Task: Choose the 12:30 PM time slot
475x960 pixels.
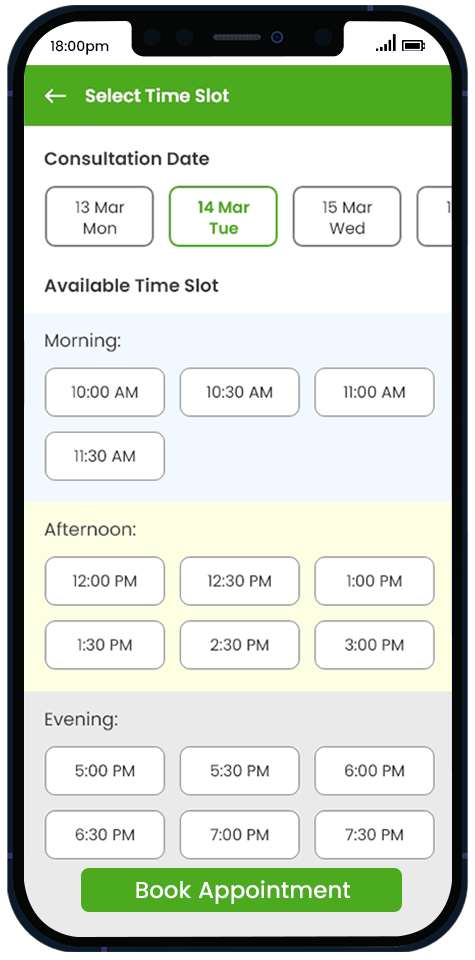Action: [239, 581]
